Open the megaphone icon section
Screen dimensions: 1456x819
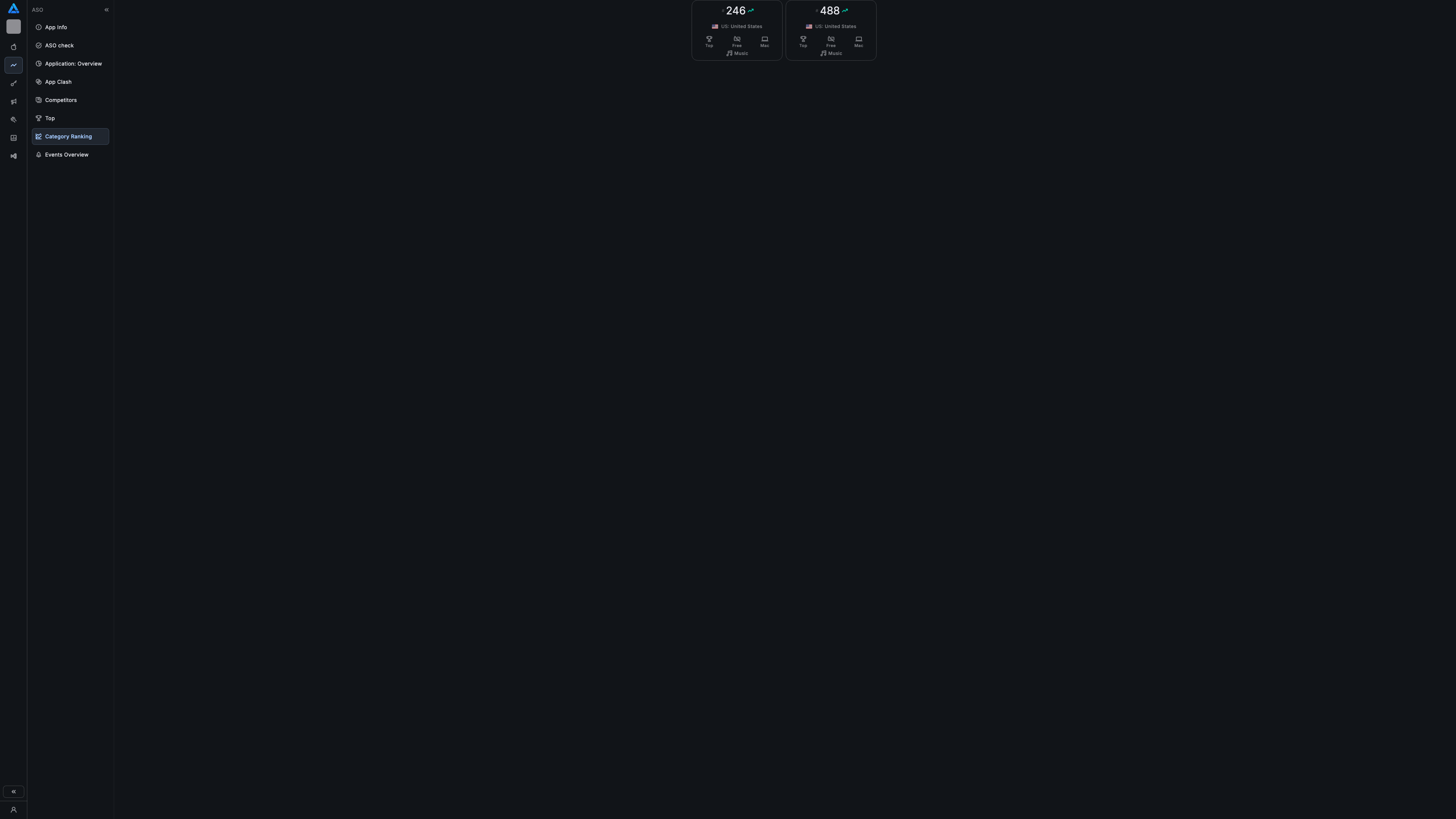(x=14, y=102)
